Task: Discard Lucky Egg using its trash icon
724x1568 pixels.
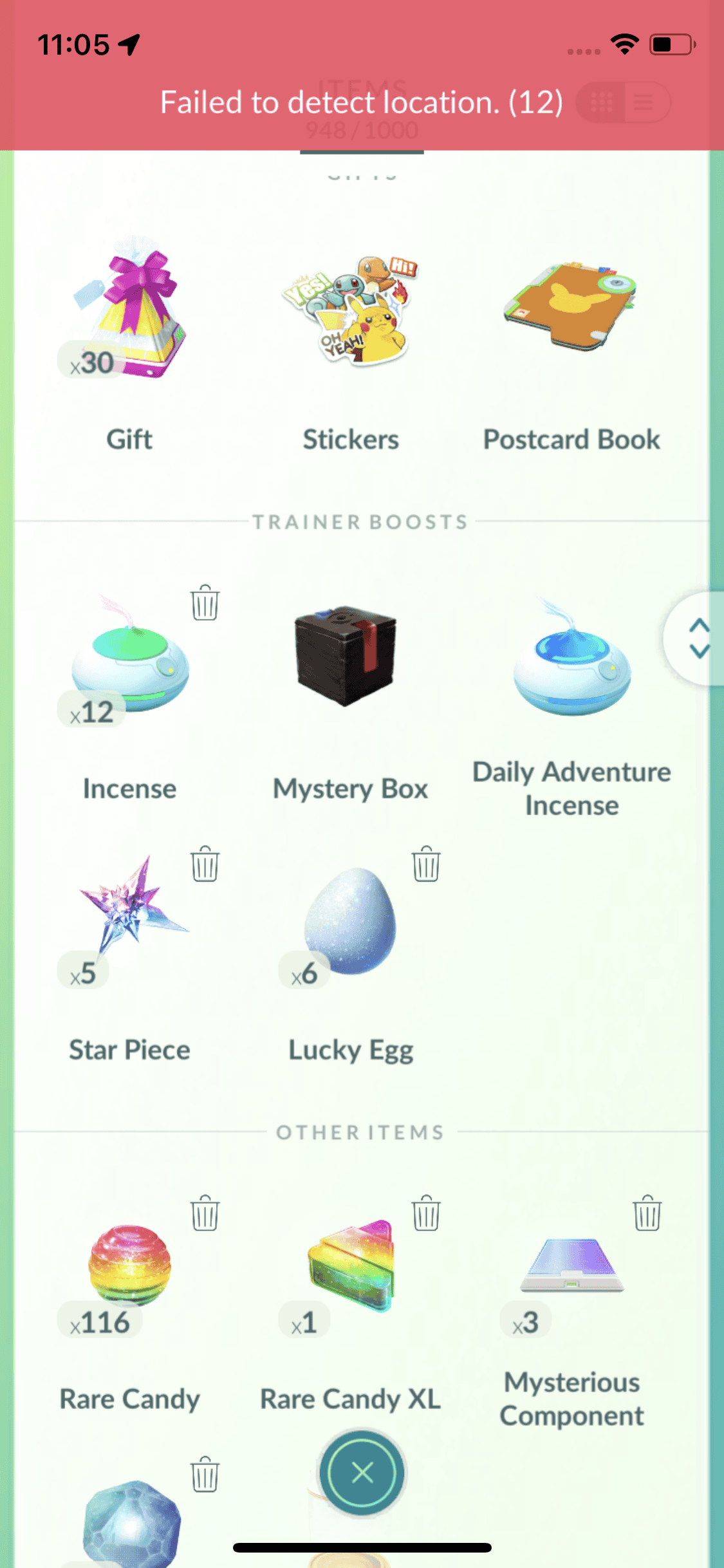Action: tap(426, 864)
